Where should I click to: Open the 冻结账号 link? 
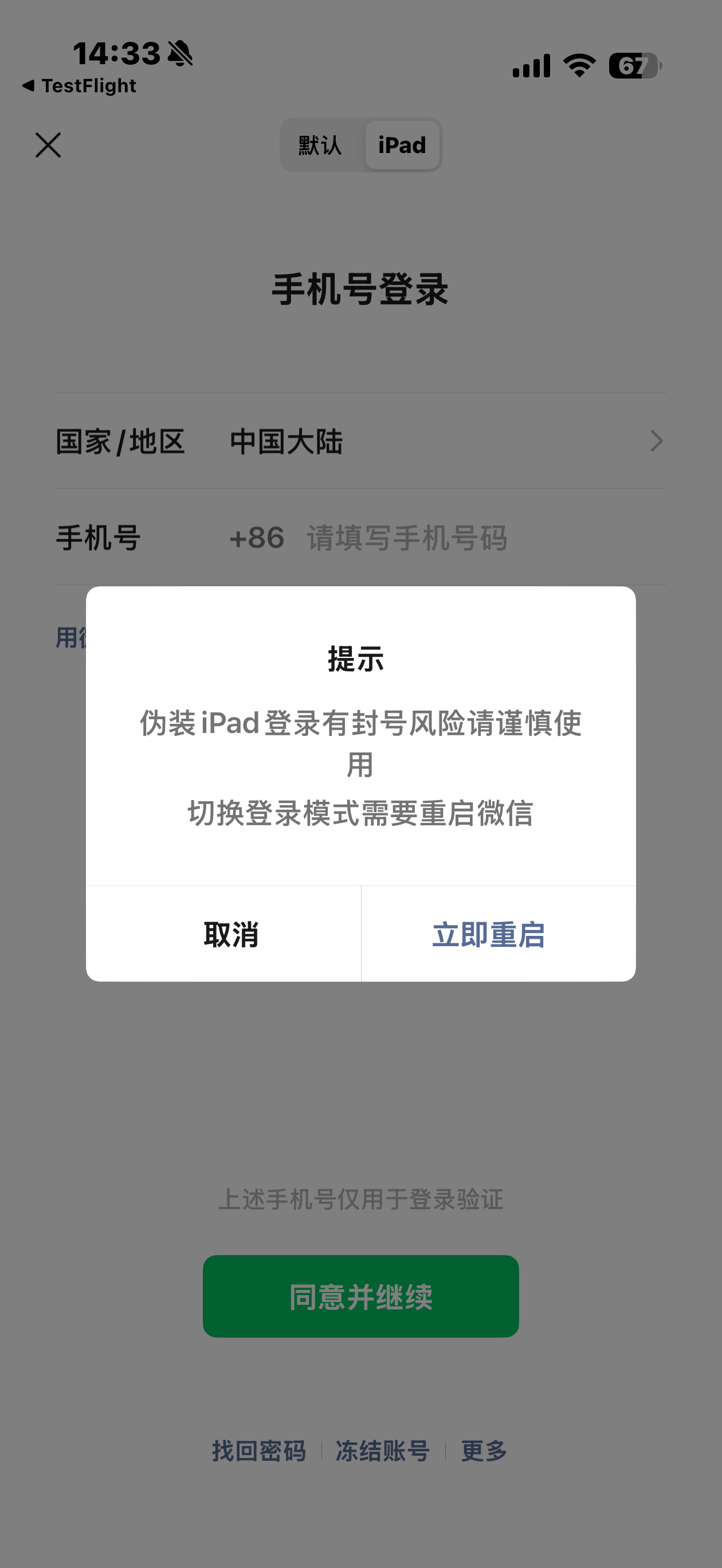(x=383, y=1451)
